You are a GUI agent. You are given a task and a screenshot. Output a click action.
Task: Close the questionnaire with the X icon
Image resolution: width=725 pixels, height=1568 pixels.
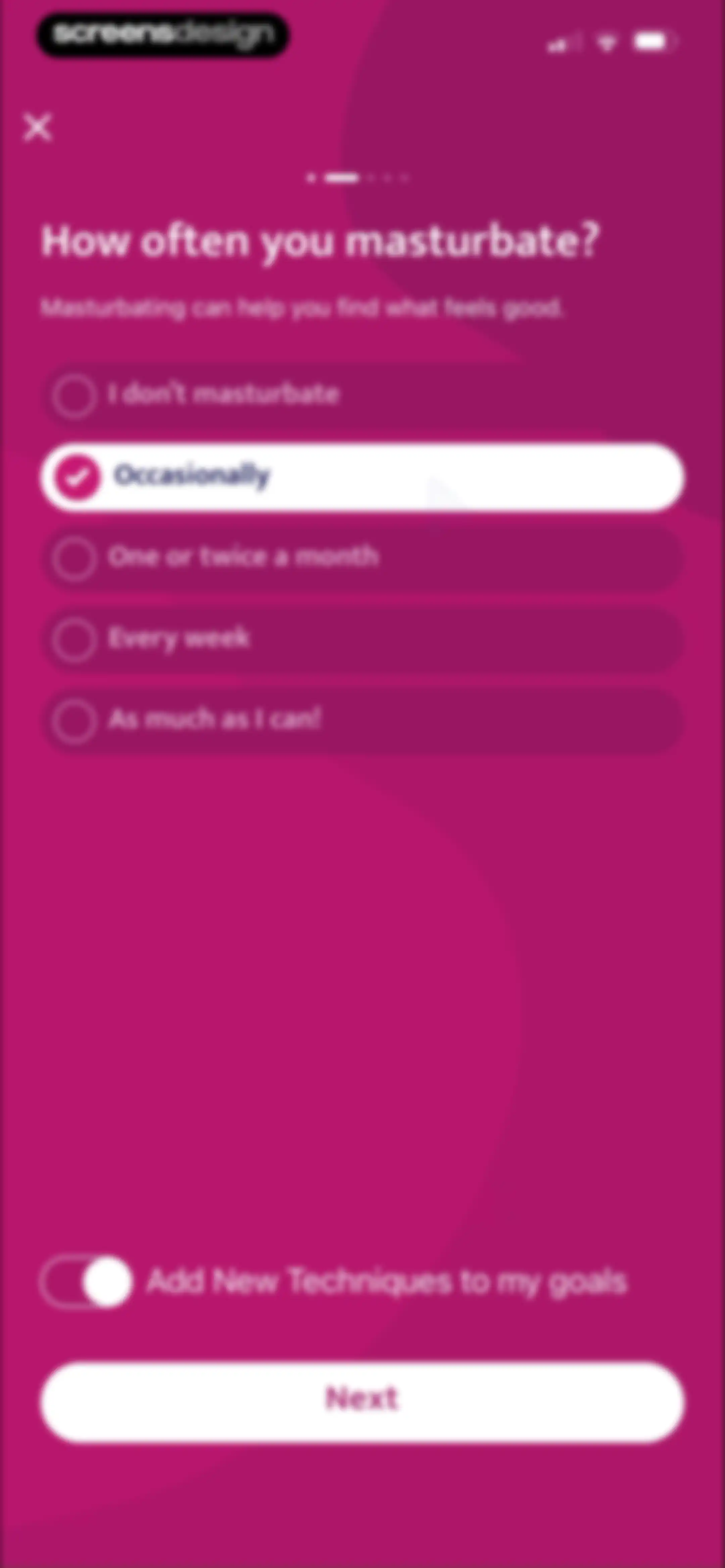[38, 127]
